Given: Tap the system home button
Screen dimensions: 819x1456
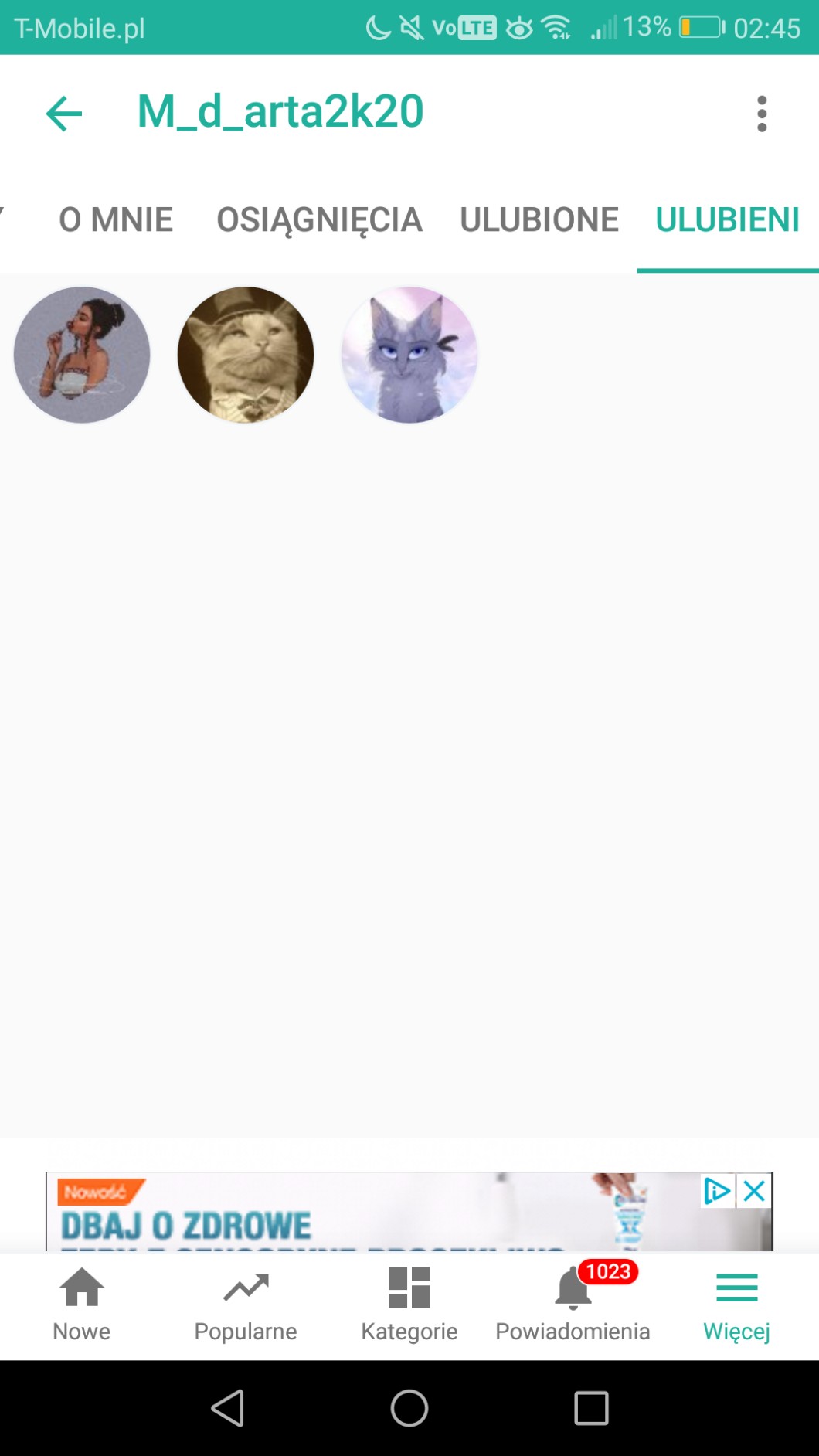Looking at the screenshot, I should 409,1408.
